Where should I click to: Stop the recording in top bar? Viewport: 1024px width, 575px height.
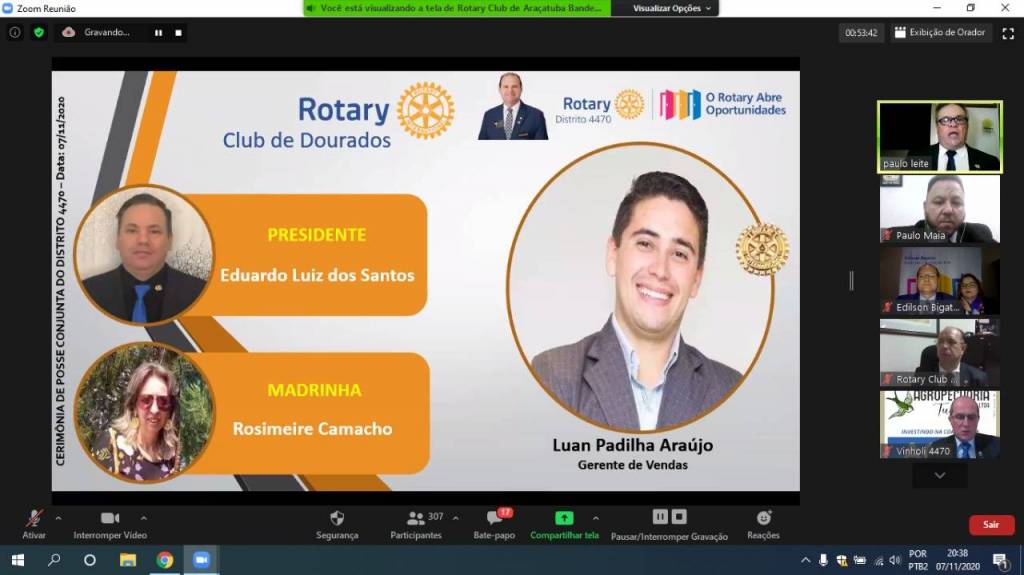click(178, 32)
